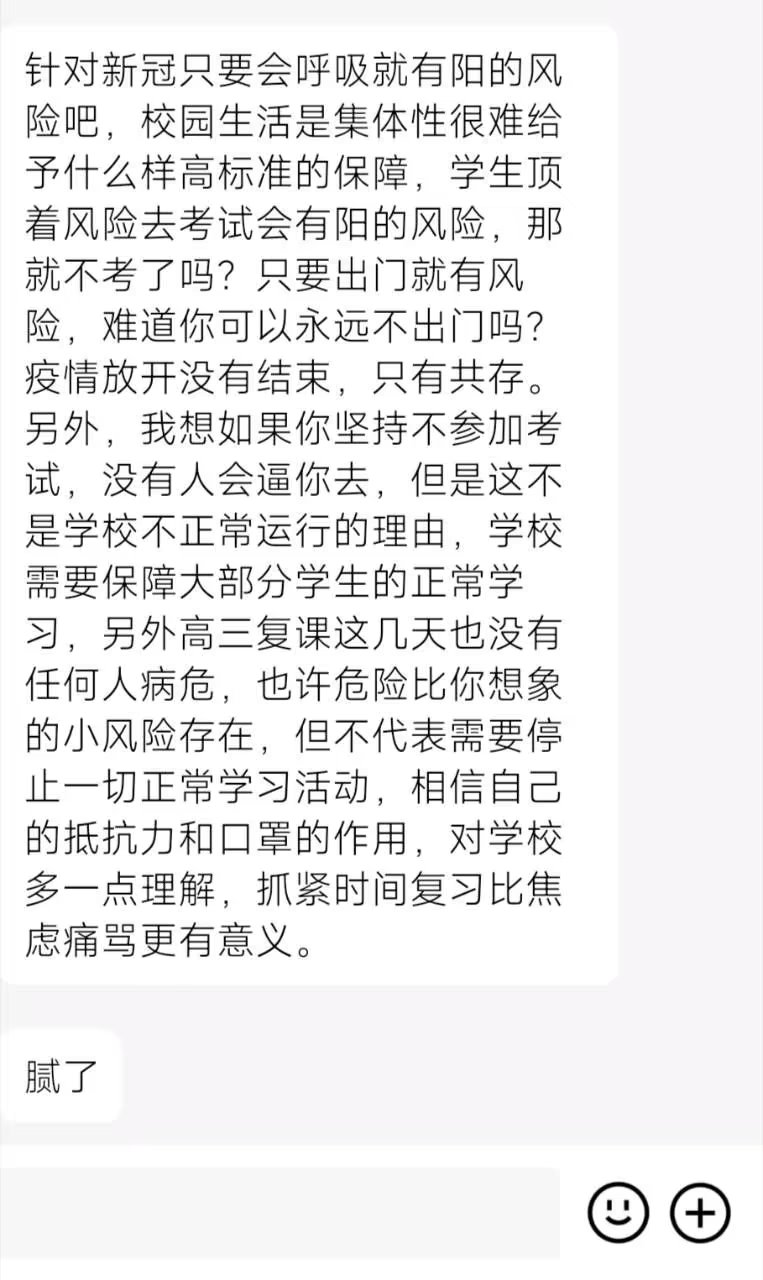Viewport: 763px width, 1280px height.
Task: Open the emoji picker smiley icon
Action: pos(618,1212)
